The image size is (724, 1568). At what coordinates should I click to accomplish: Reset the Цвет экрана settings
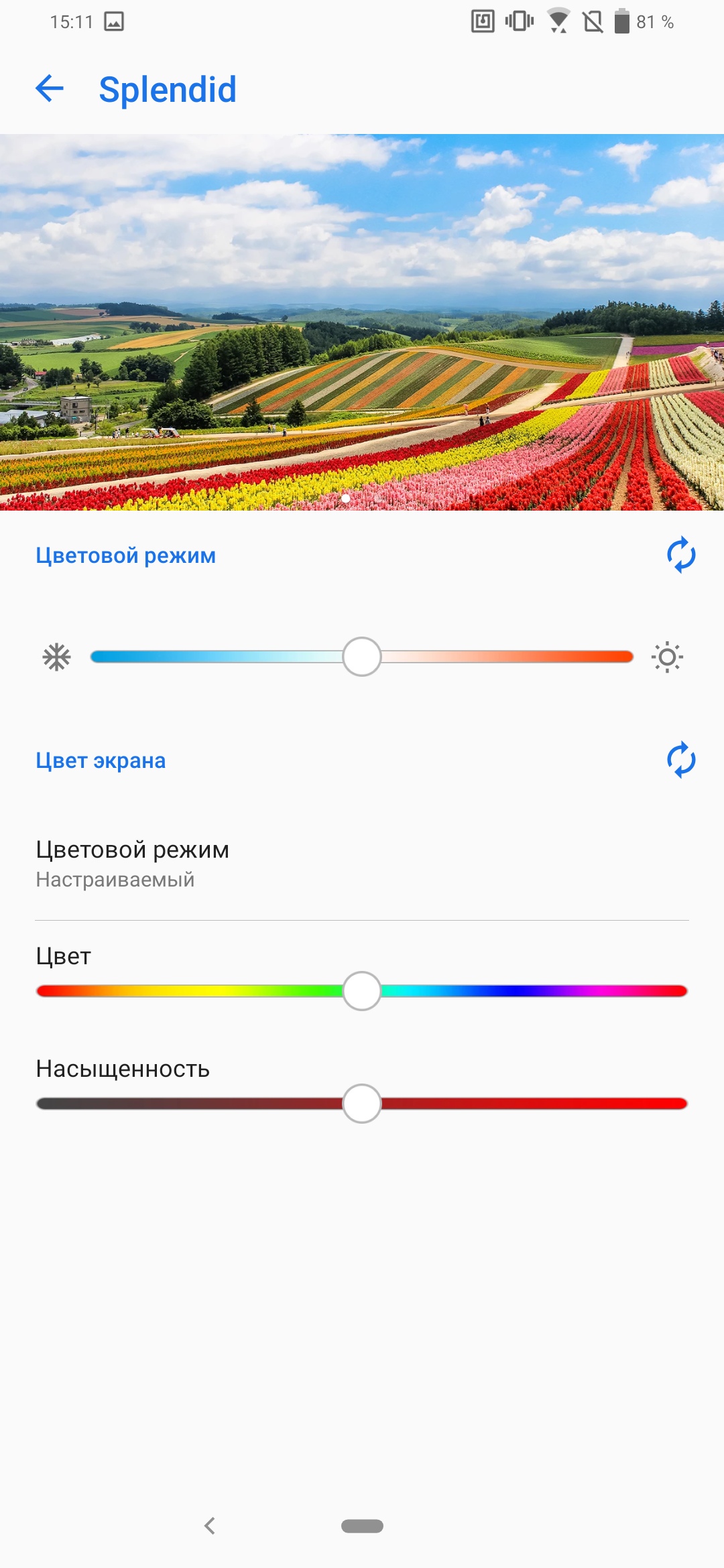[x=680, y=760]
